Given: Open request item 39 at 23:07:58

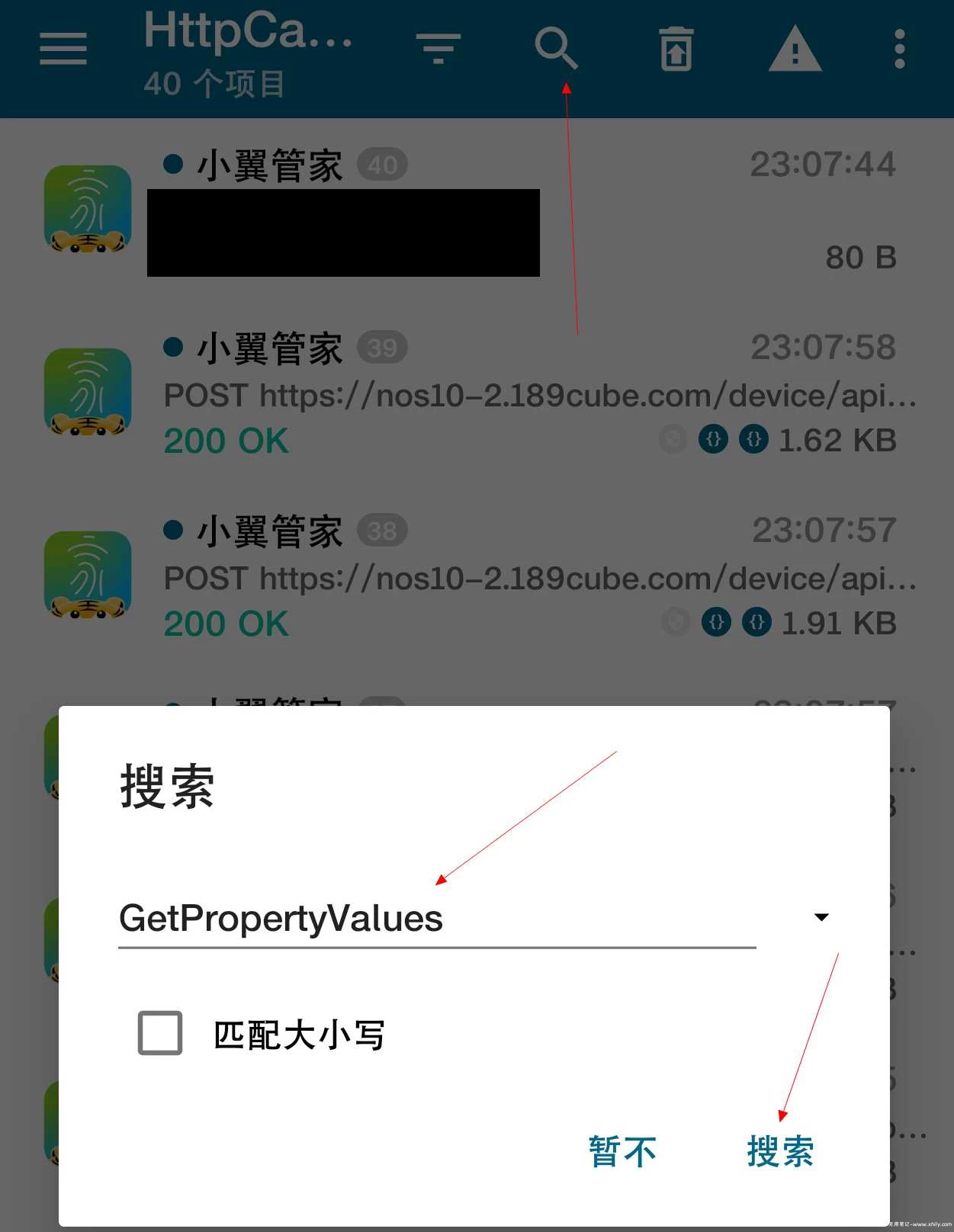Looking at the screenshot, I should coord(534,395).
